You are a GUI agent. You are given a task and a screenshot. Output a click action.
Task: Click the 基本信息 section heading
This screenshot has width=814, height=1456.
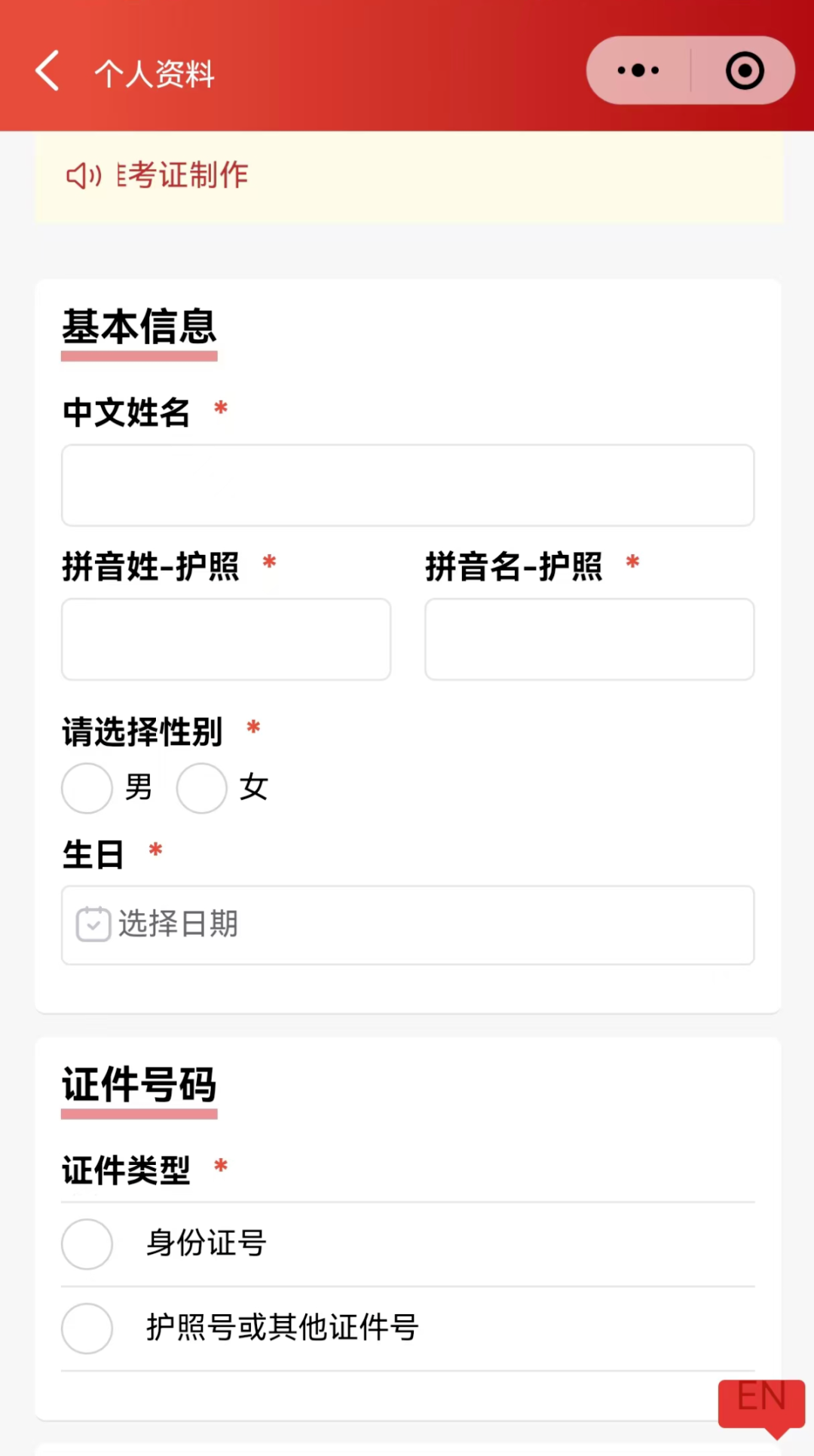pos(139,327)
